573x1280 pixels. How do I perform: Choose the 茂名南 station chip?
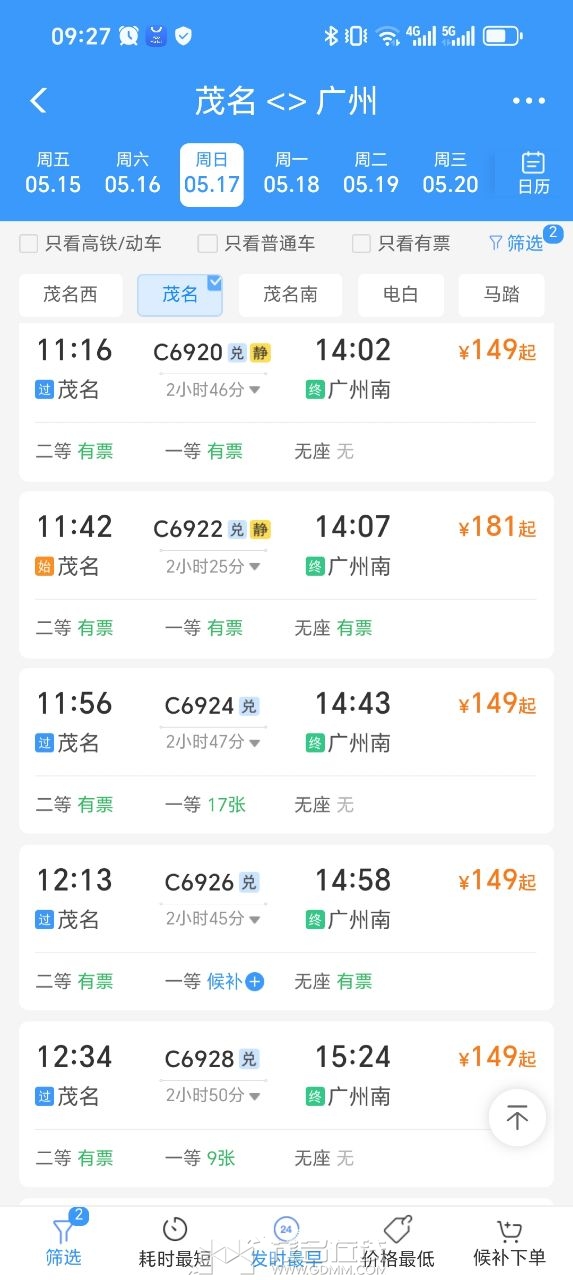click(290, 295)
